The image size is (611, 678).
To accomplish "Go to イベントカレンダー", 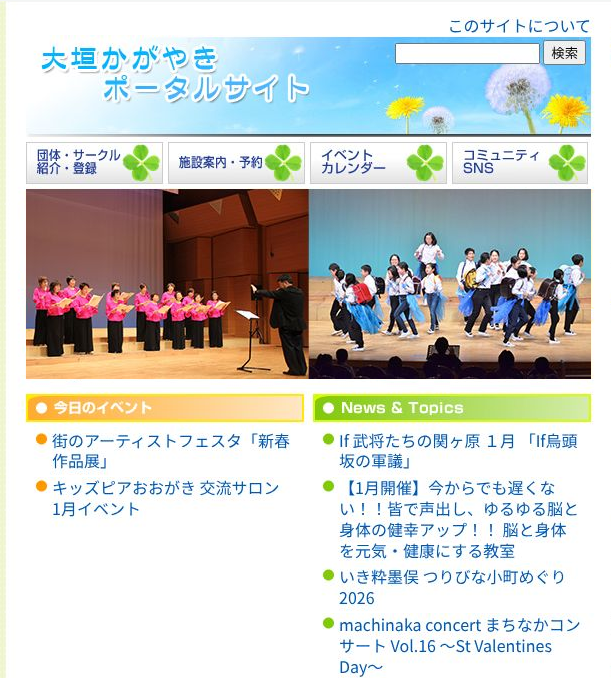I will coord(379,163).
